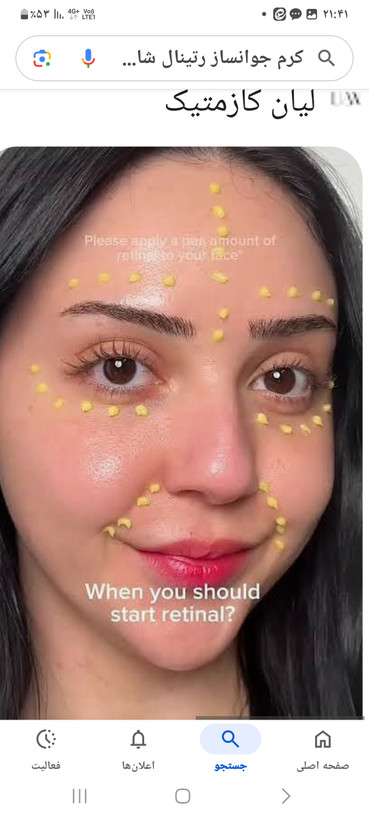Switch to the صفحه اصلی home tab
This screenshot has height=820, width=369.
(322, 750)
